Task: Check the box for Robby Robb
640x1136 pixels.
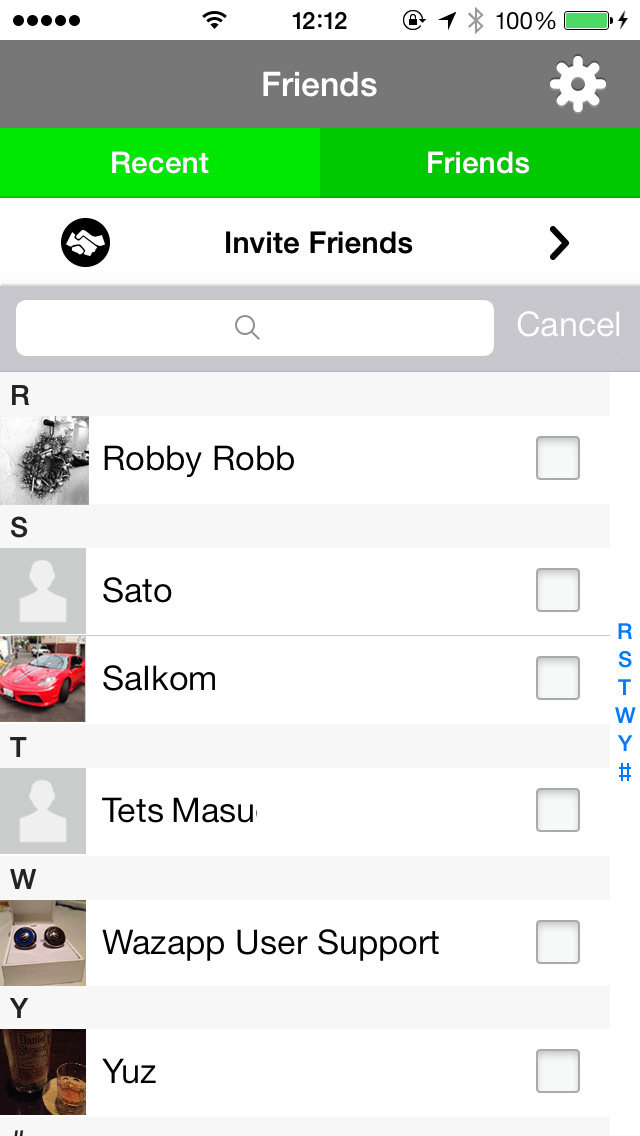Action: coord(557,458)
